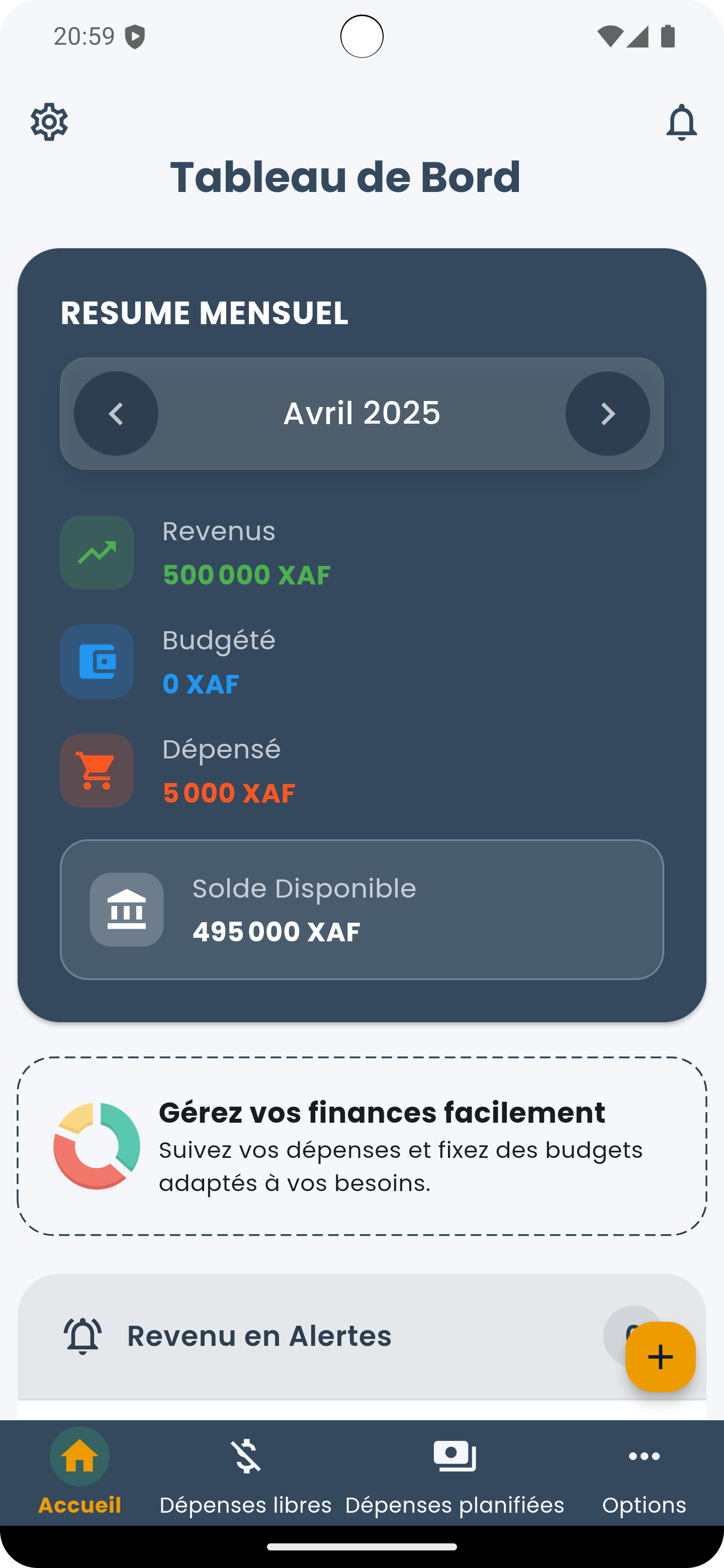Open the notifications bell
The width and height of the screenshot is (724, 1568).
click(x=681, y=122)
